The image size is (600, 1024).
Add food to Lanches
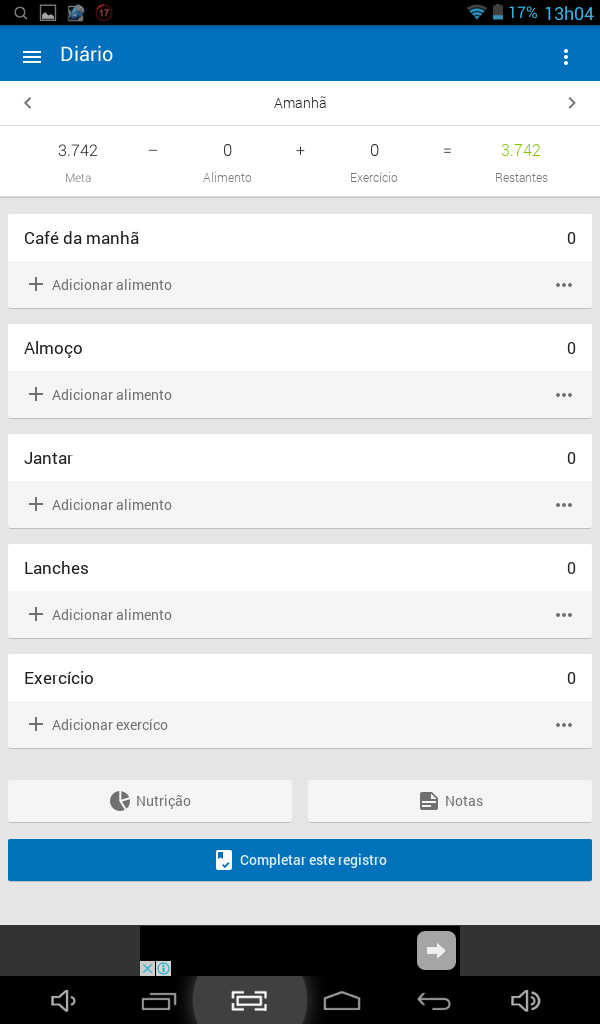(100, 615)
